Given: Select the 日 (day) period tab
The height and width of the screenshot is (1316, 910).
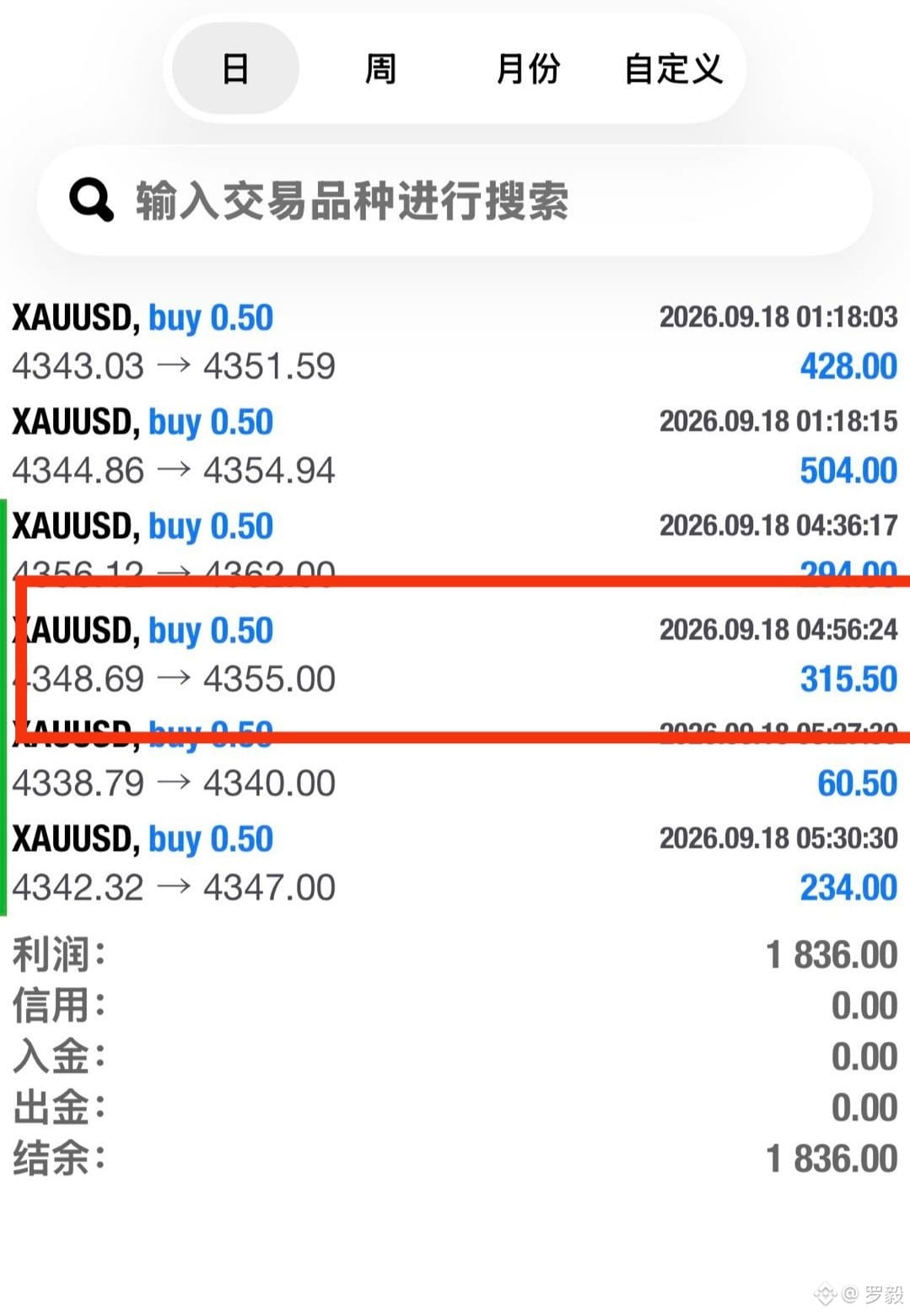Looking at the screenshot, I should pos(235,68).
